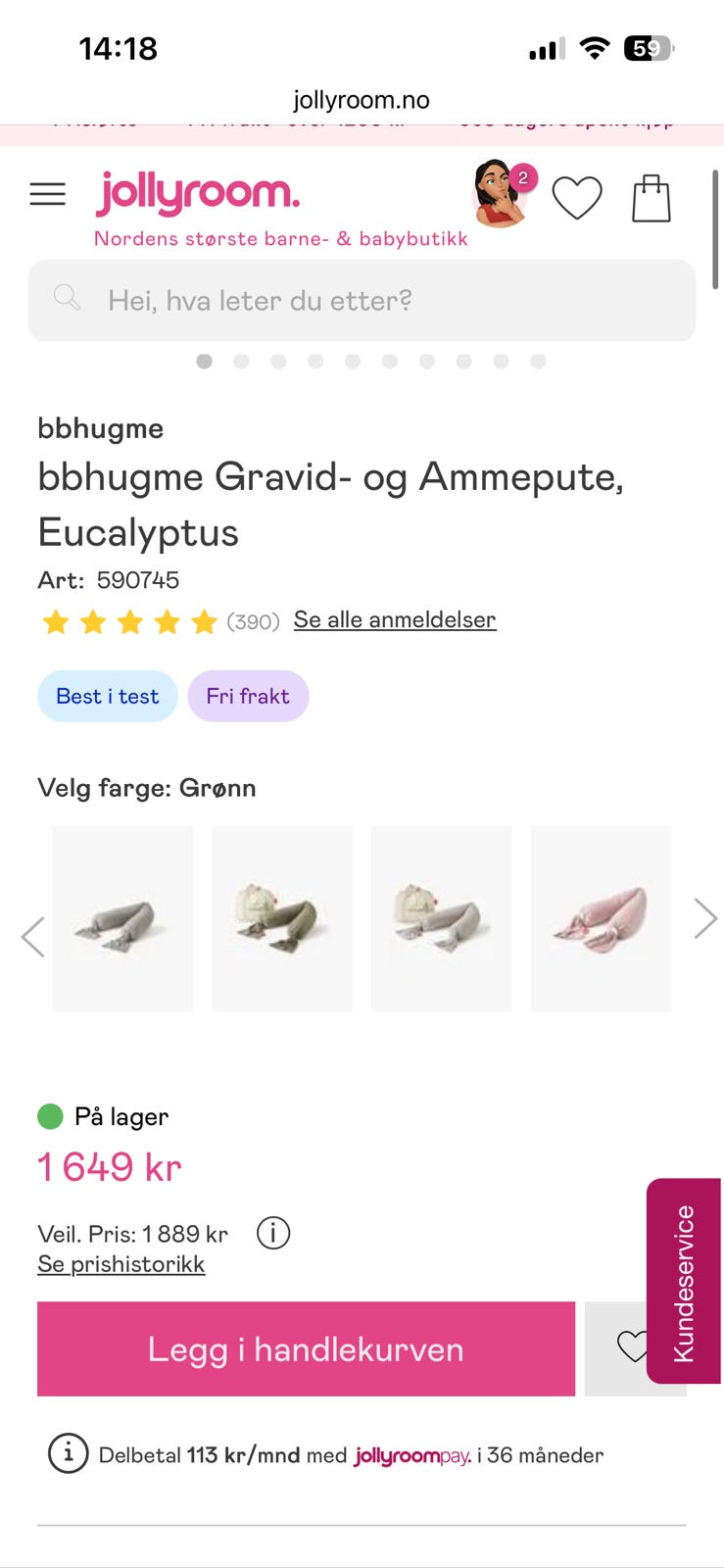The image size is (724, 1568).
Task: Click the profile avatar with notification badge
Action: coord(500,196)
